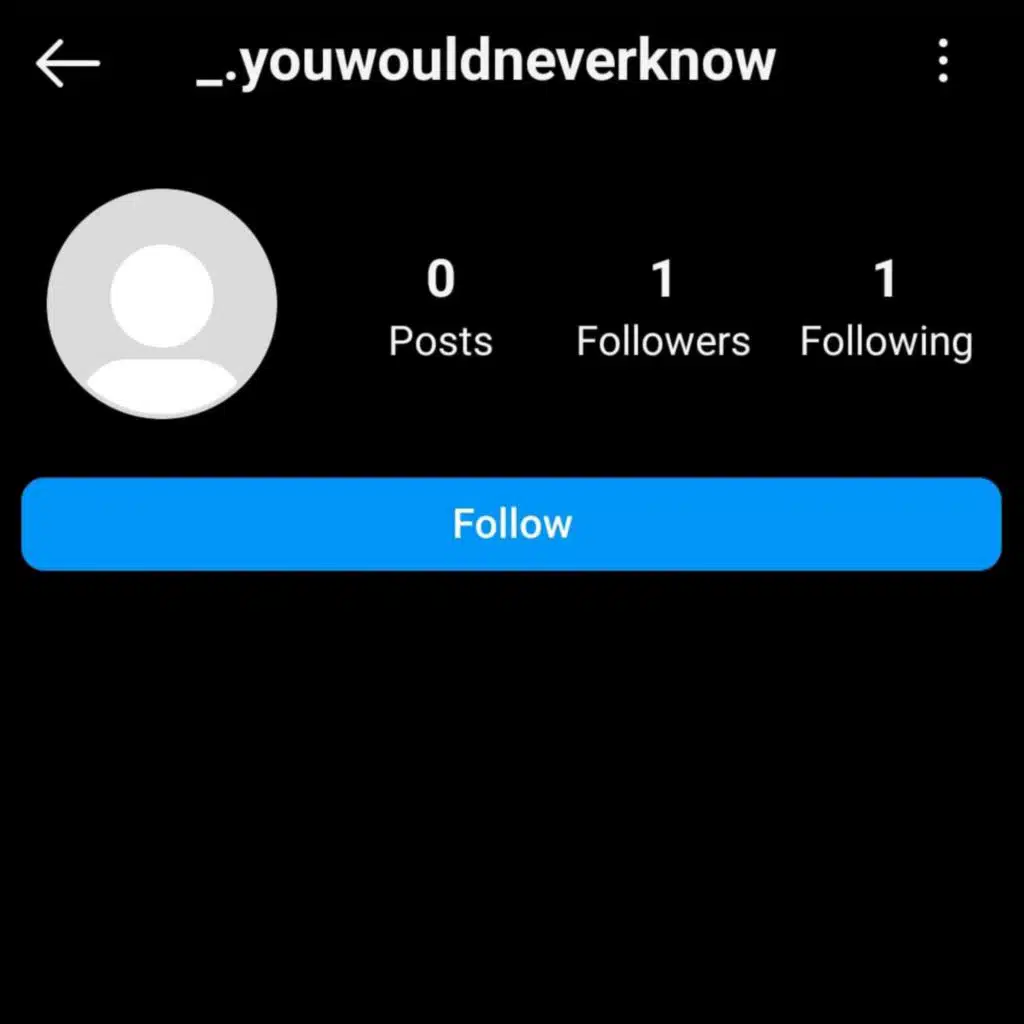The width and height of the screenshot is (1024, 1024).
Task: Open the Following list
Action: coord(886,309)
